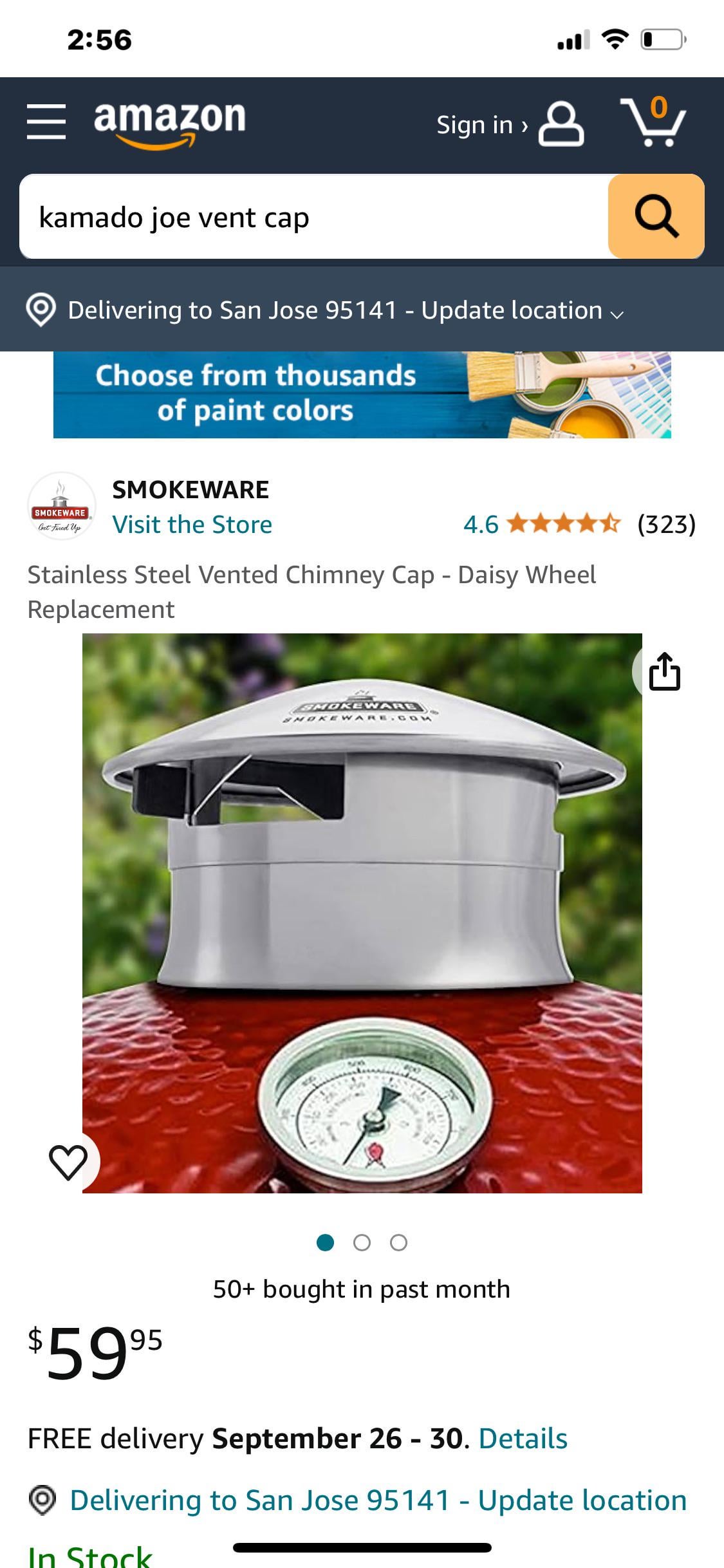Open the shopping cart
Screen dimensions: 724x1568
tap(653, 122)
